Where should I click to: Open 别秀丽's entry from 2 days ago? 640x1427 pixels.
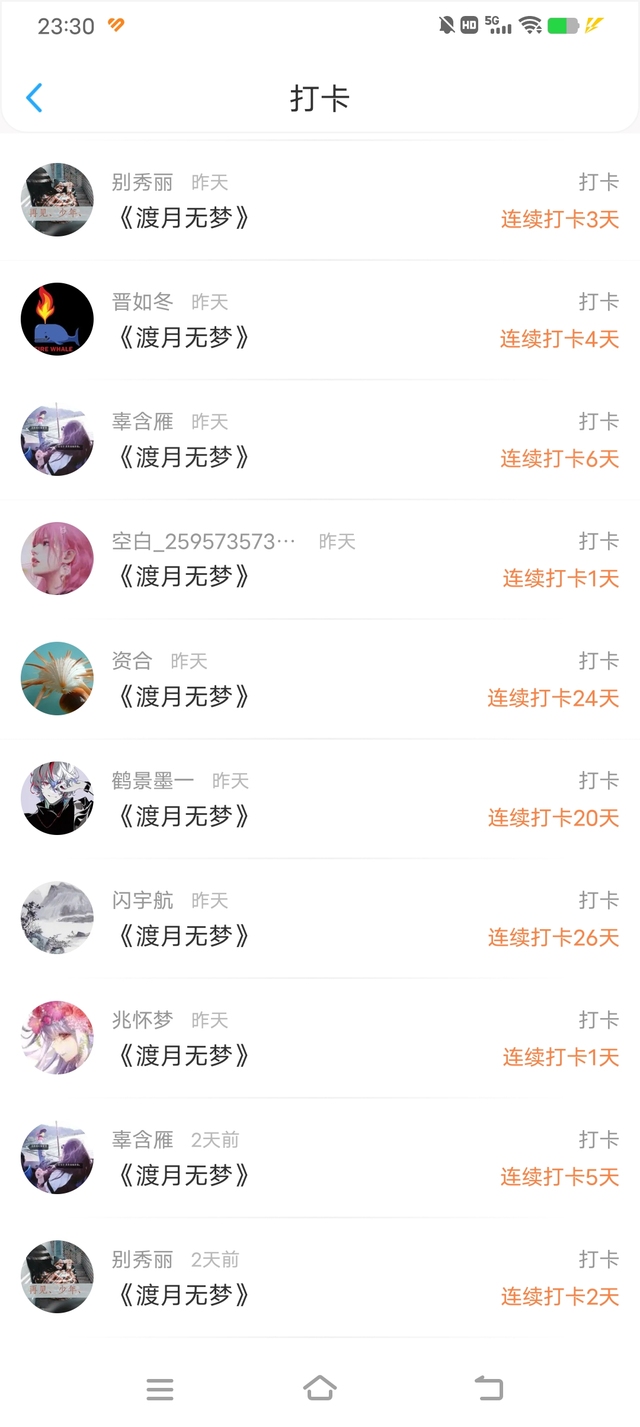320,1277
